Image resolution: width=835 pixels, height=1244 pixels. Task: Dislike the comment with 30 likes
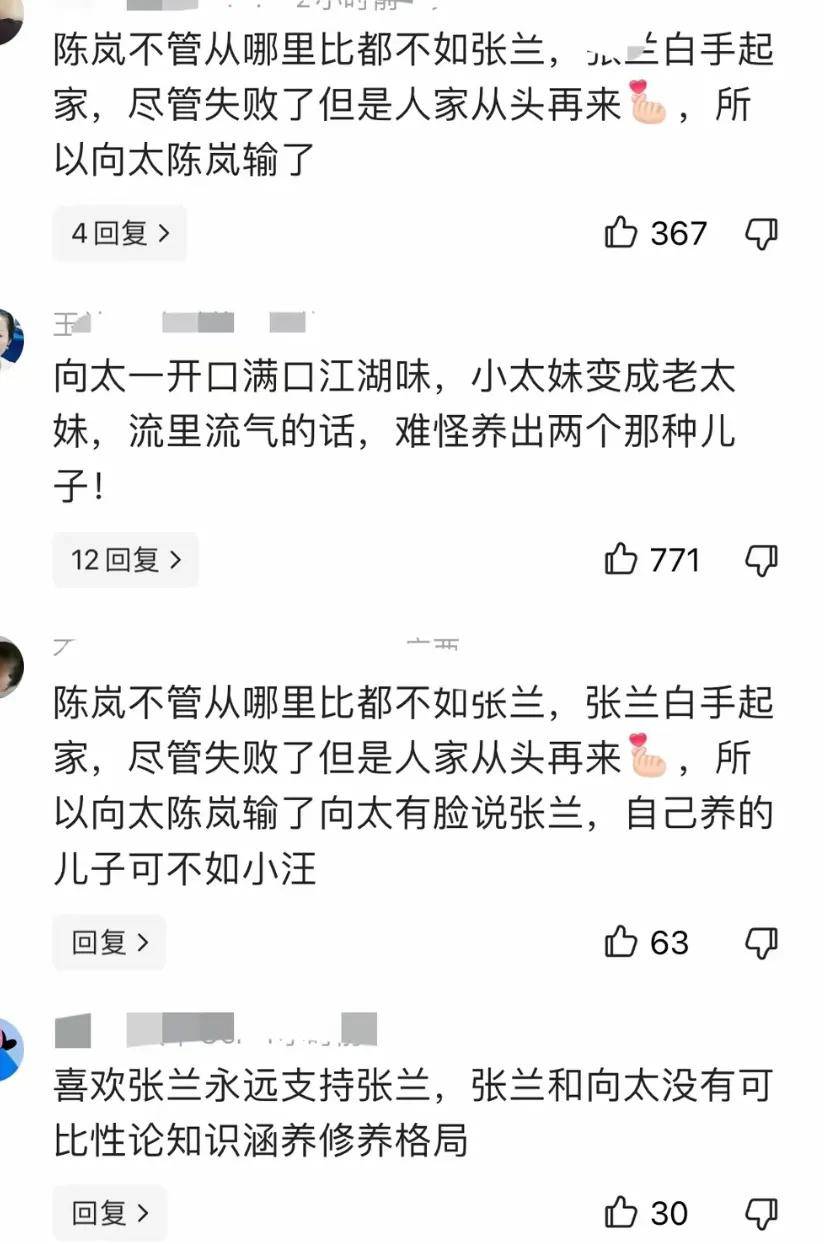tap(762, 1213)
